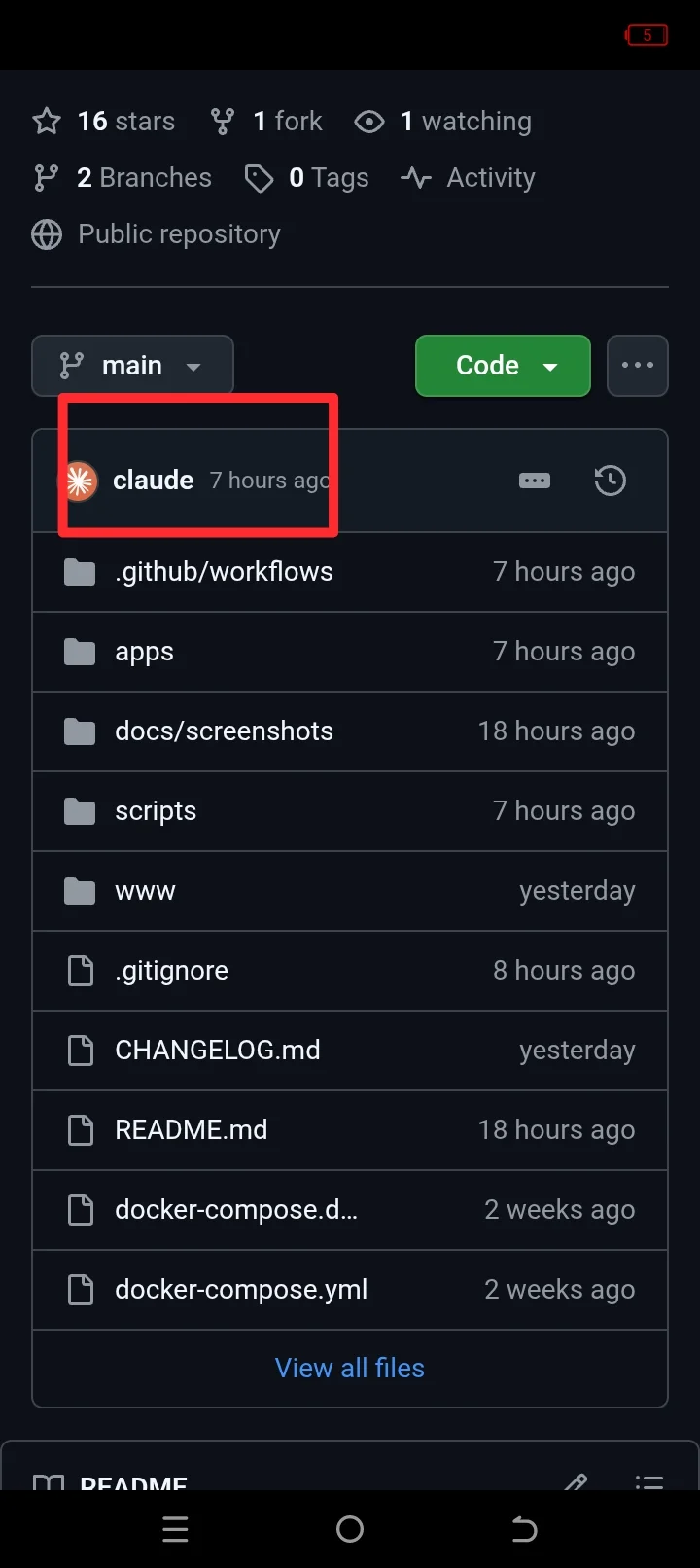Open the 1 fork link
The height and width of the screenshot is (1568, 700).
click(x=266, y=122)
